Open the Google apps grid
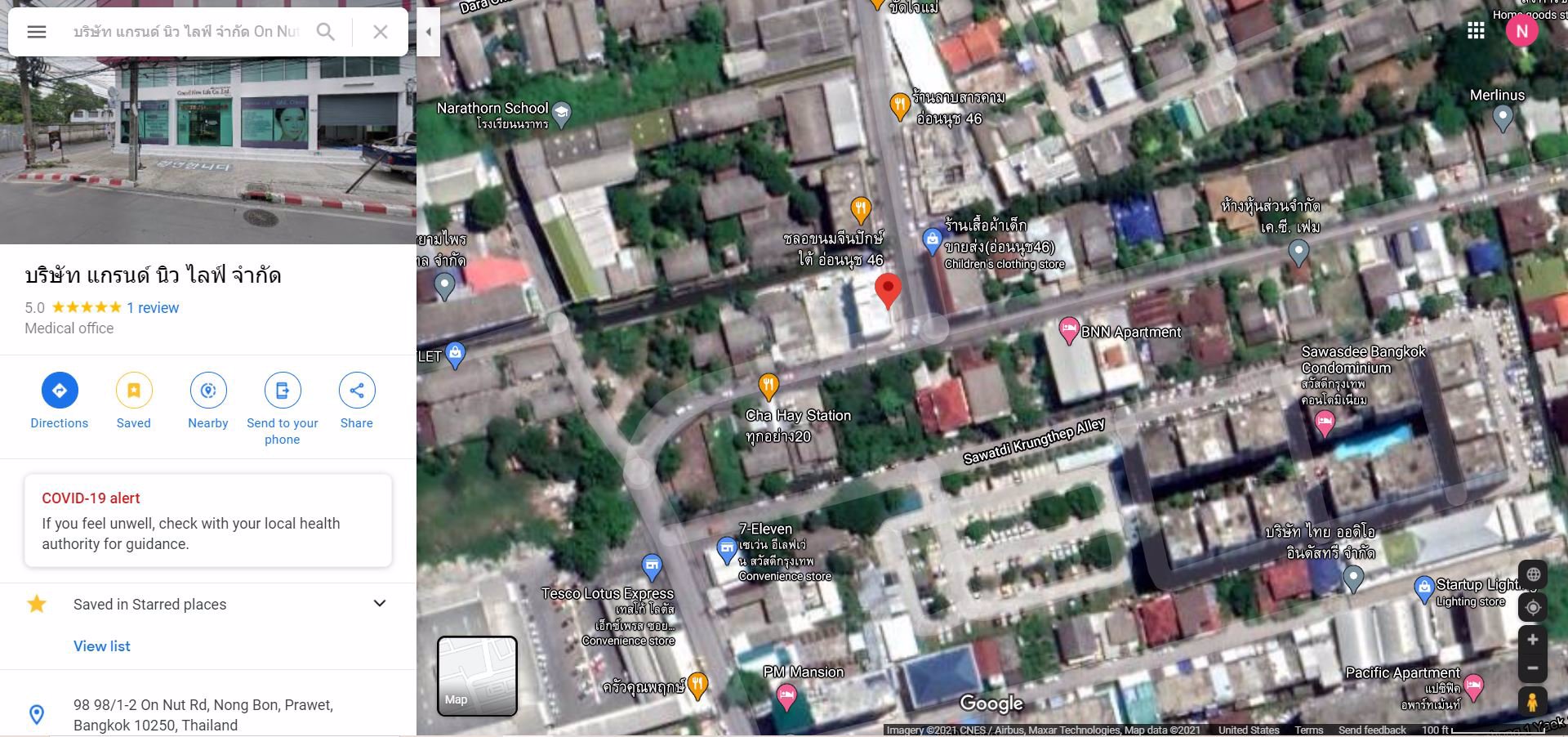1568x737 pixels. pos(1476,31)
